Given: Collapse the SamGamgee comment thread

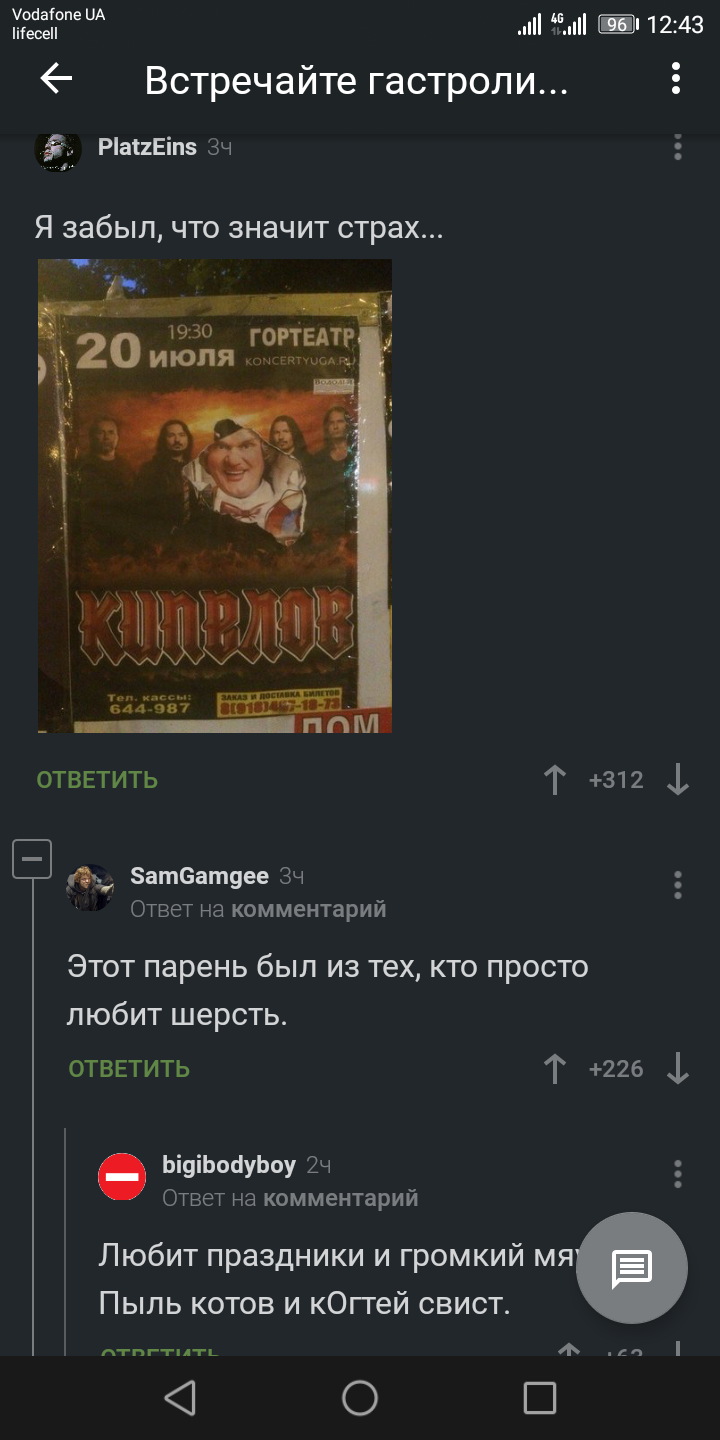Looking at the screenshot, I should (x=32, y=859).
